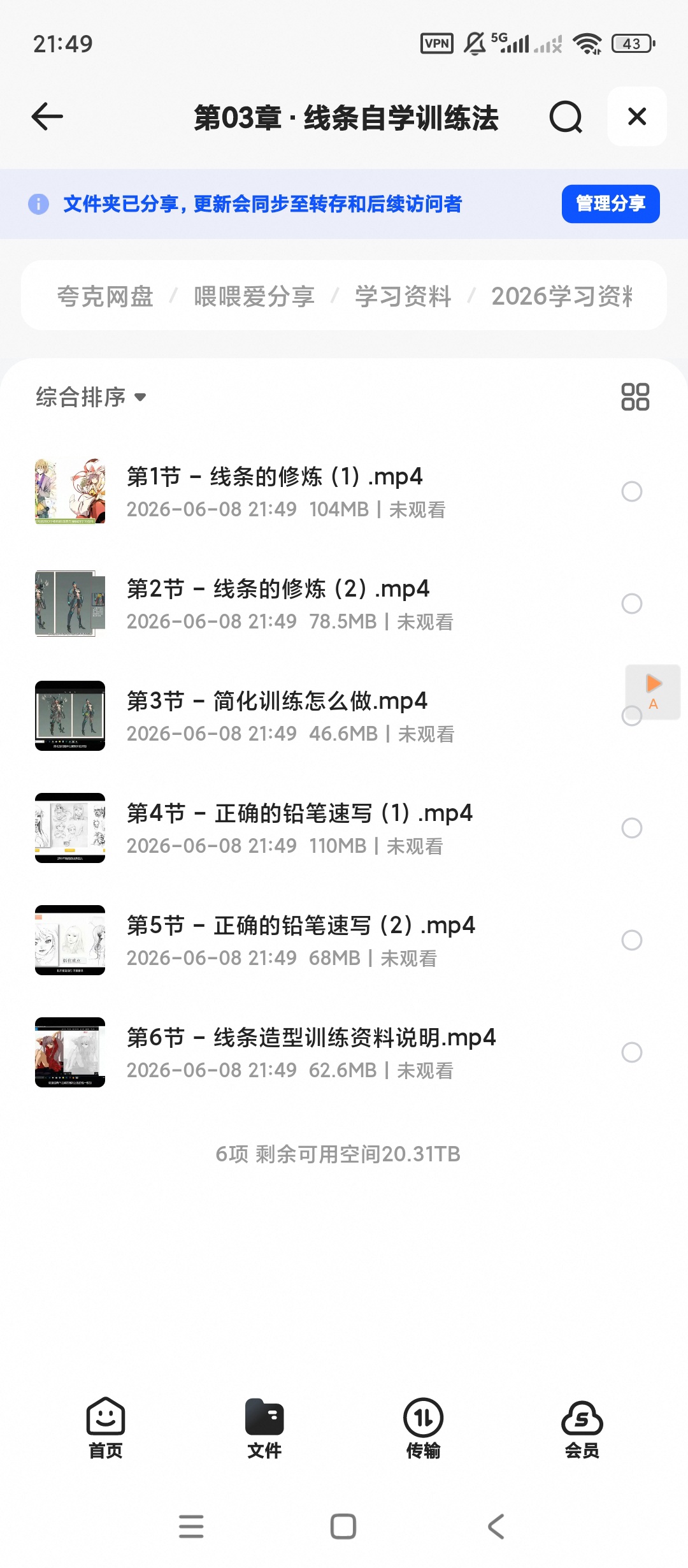The width and height of the screenshot is (688, 1568).
Task: Open 第1节 – 线条的修炼 (1).mp4
Action: pos(274,491)
